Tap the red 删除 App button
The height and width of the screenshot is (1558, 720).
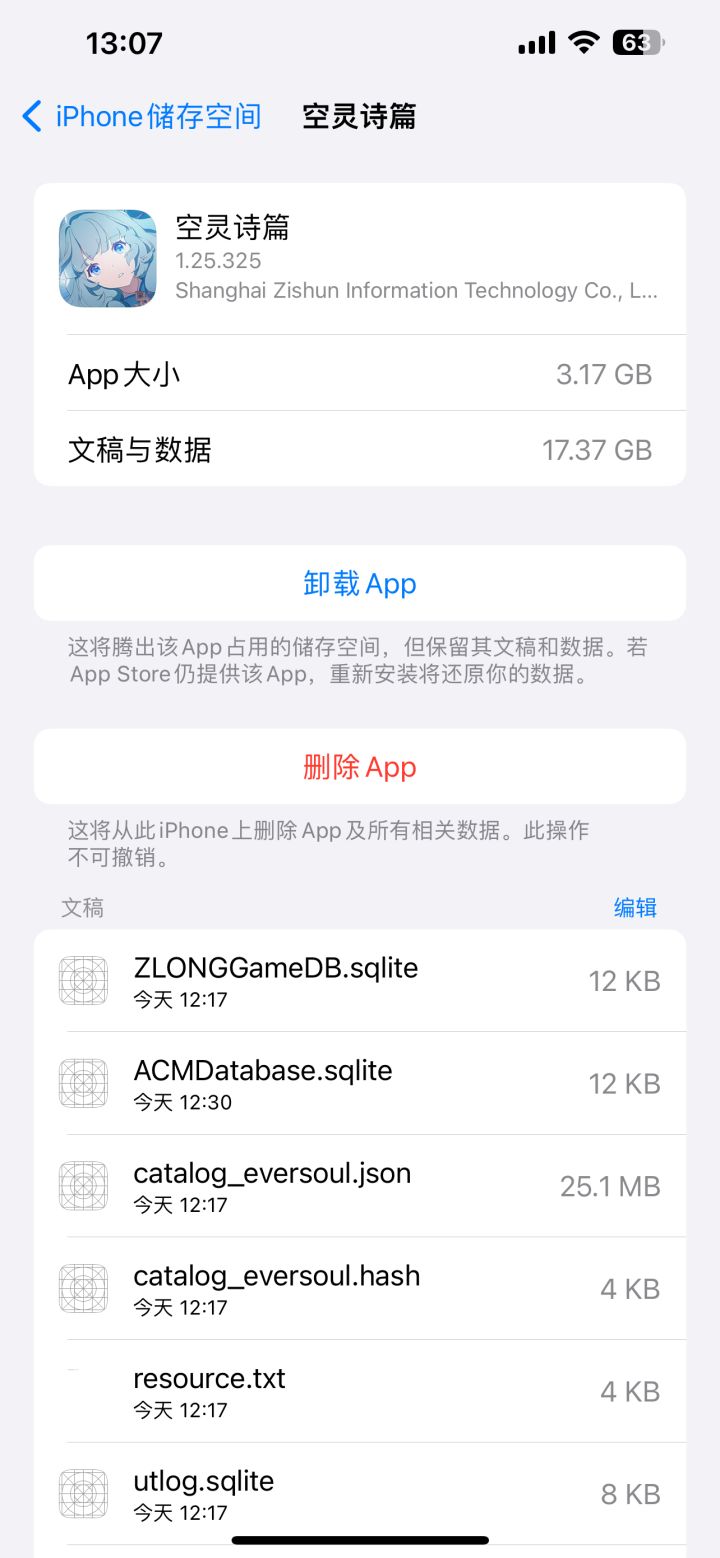pos(360,767)
